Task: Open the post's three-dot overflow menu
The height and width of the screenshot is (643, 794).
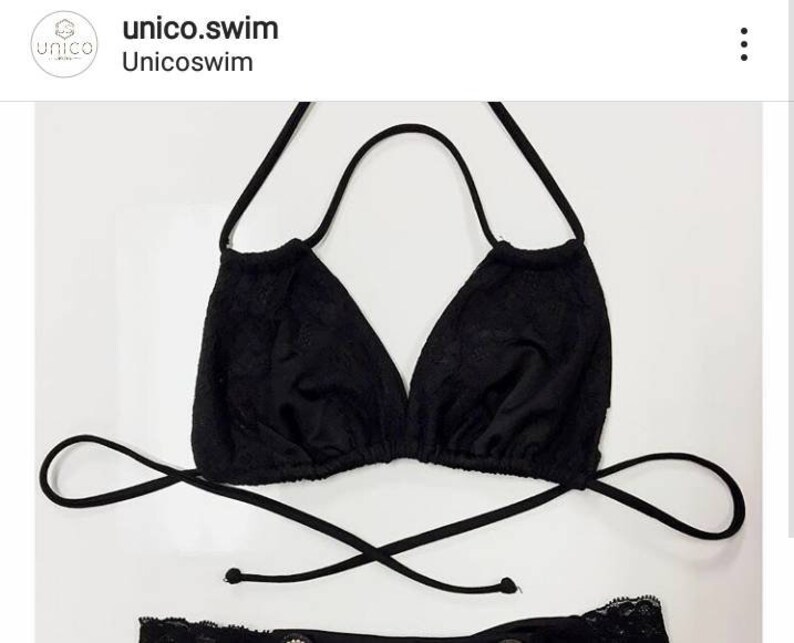Action: [744, 45]
